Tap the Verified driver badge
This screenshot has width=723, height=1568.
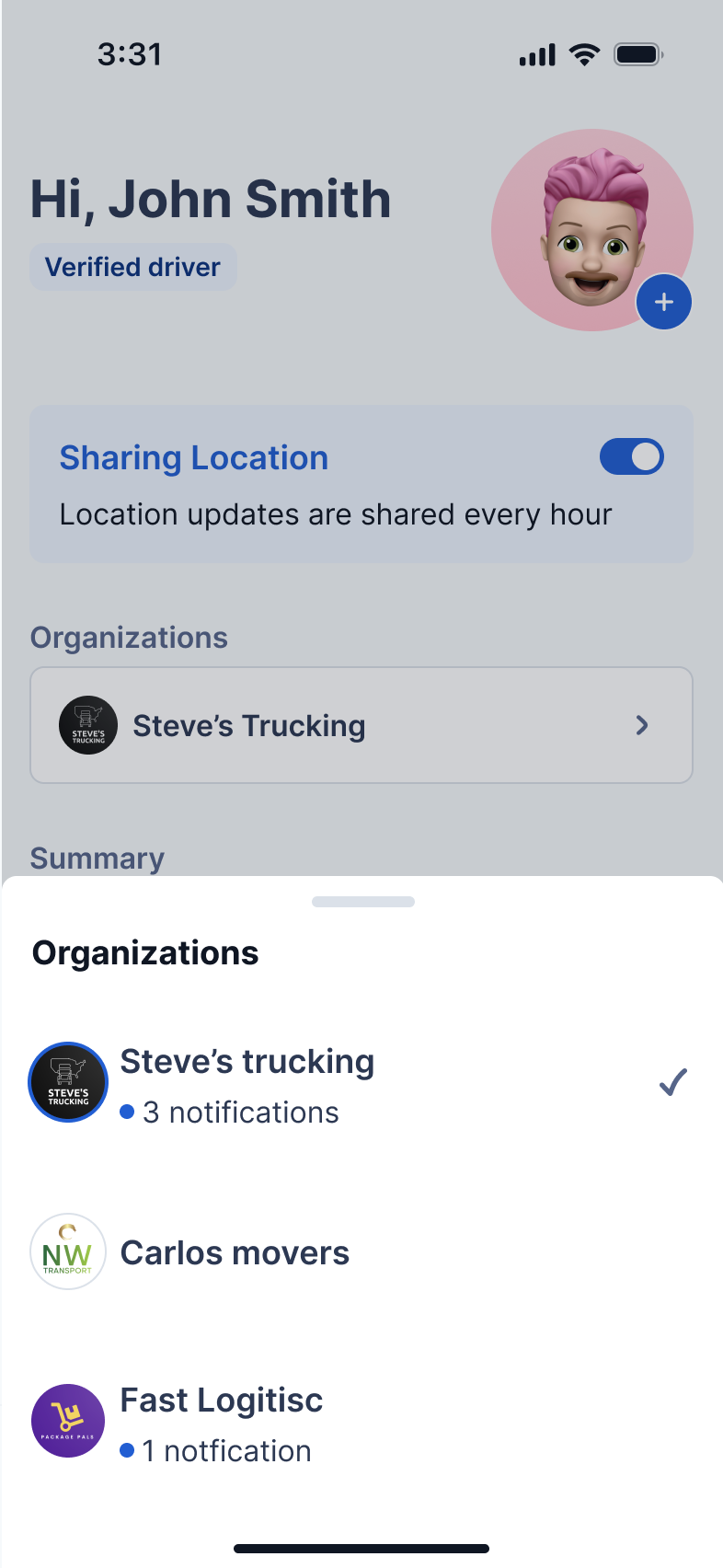132,266
